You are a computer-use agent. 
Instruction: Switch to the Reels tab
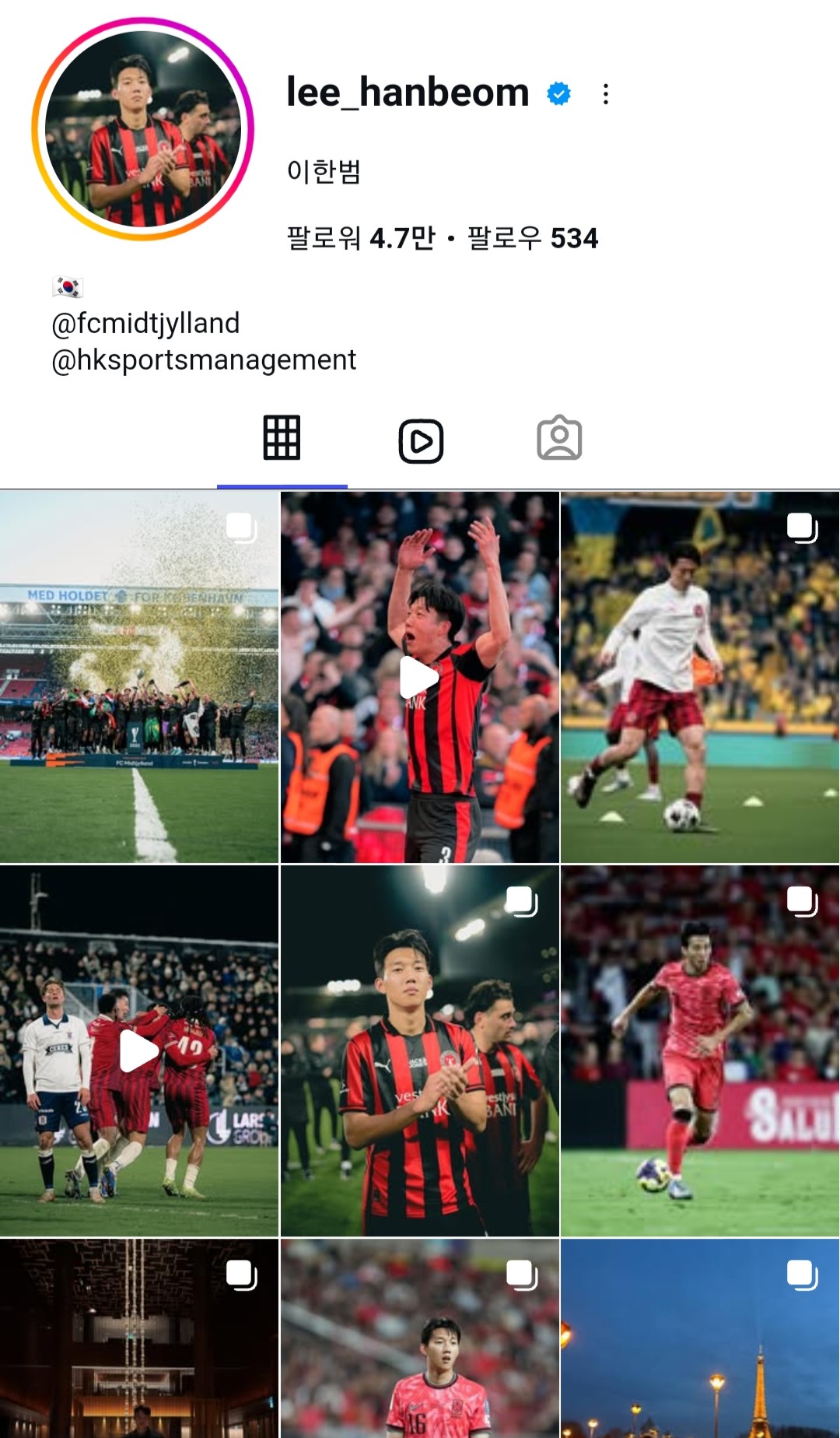pos(421,441)
